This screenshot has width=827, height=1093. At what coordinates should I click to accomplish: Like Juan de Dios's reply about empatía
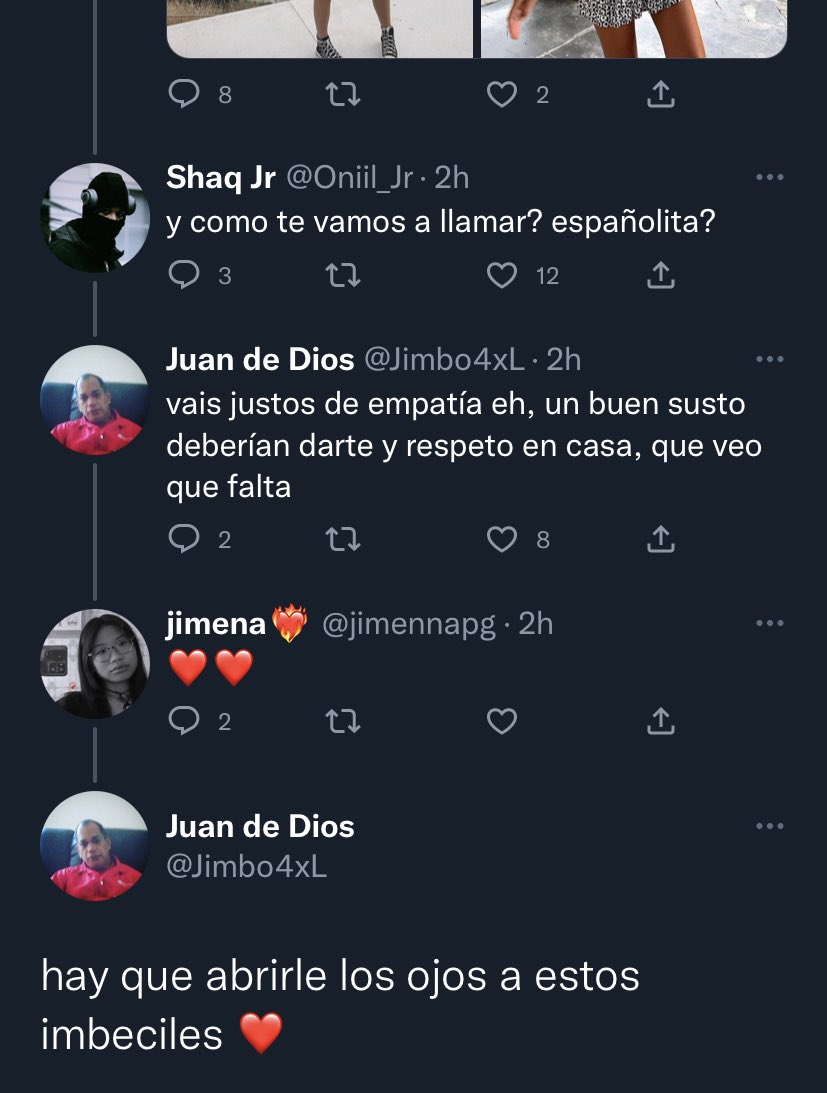pos(501,540)
